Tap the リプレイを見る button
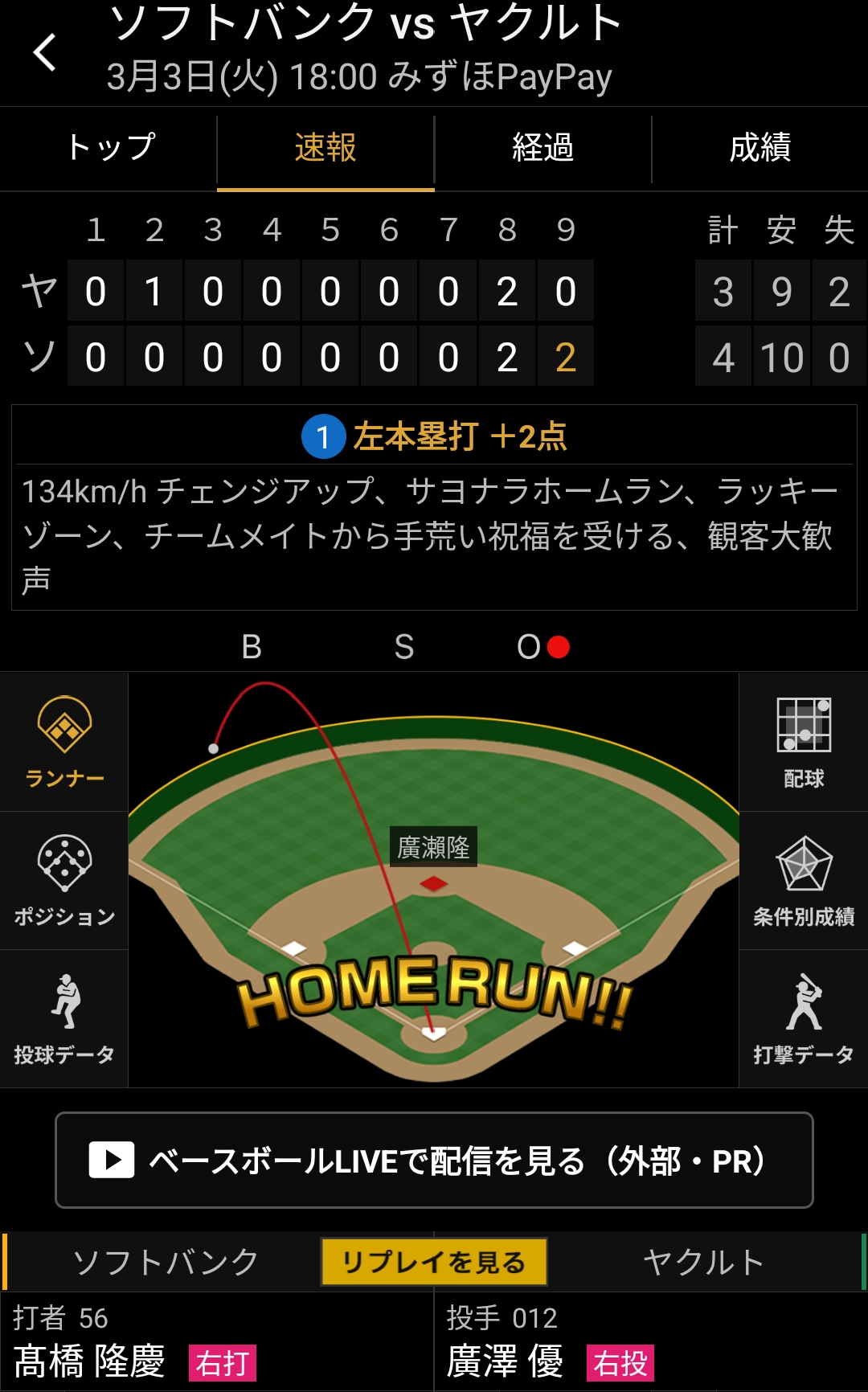868x1392 pixels. click(434, 1262)
